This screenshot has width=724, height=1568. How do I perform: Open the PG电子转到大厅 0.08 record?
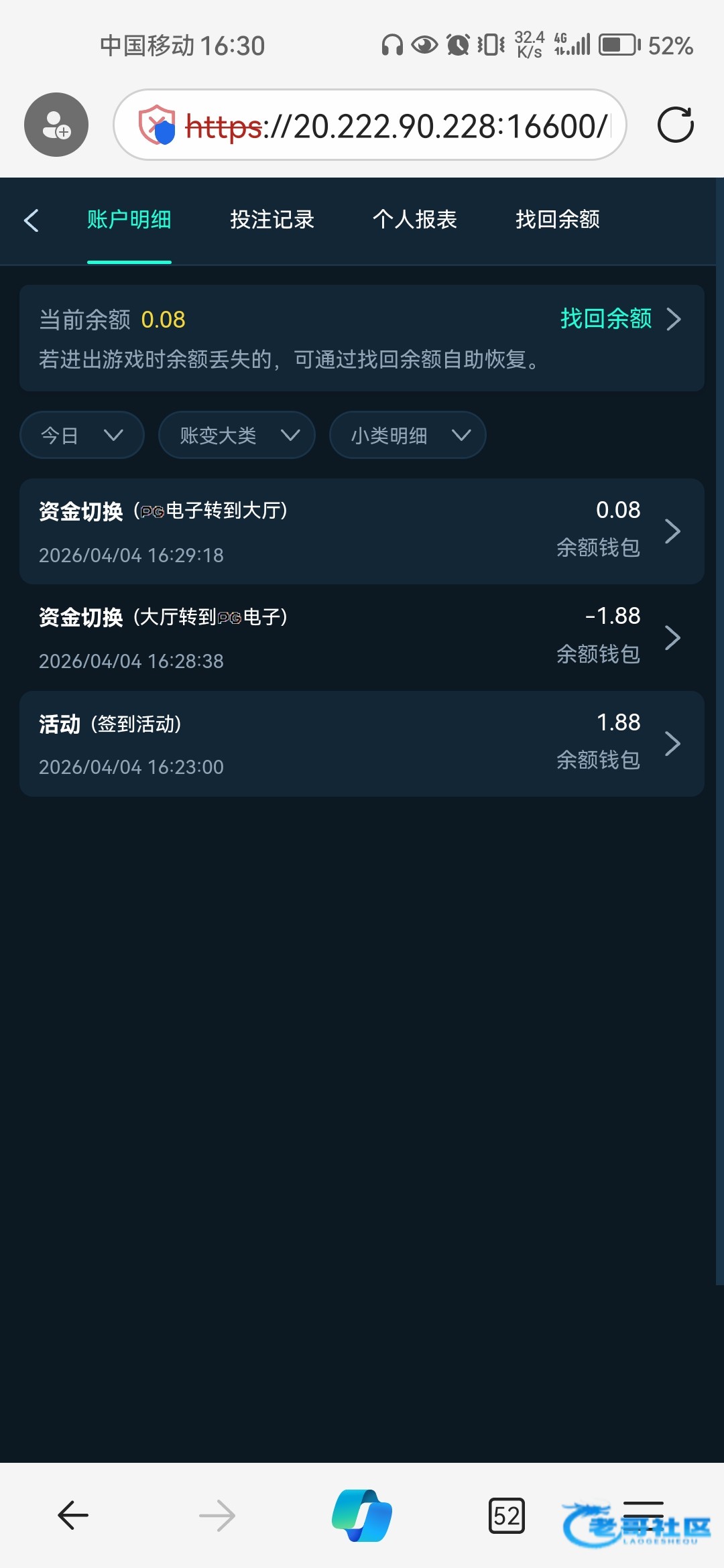(362, 531)
